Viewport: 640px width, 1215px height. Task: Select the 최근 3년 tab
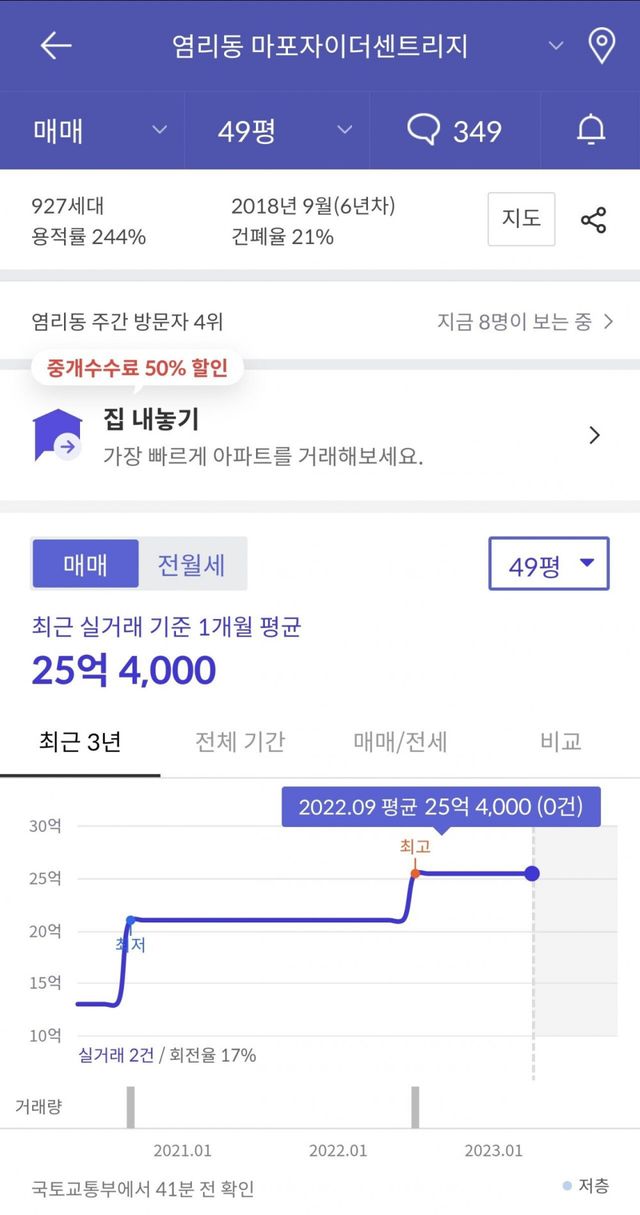click(80, 742)
